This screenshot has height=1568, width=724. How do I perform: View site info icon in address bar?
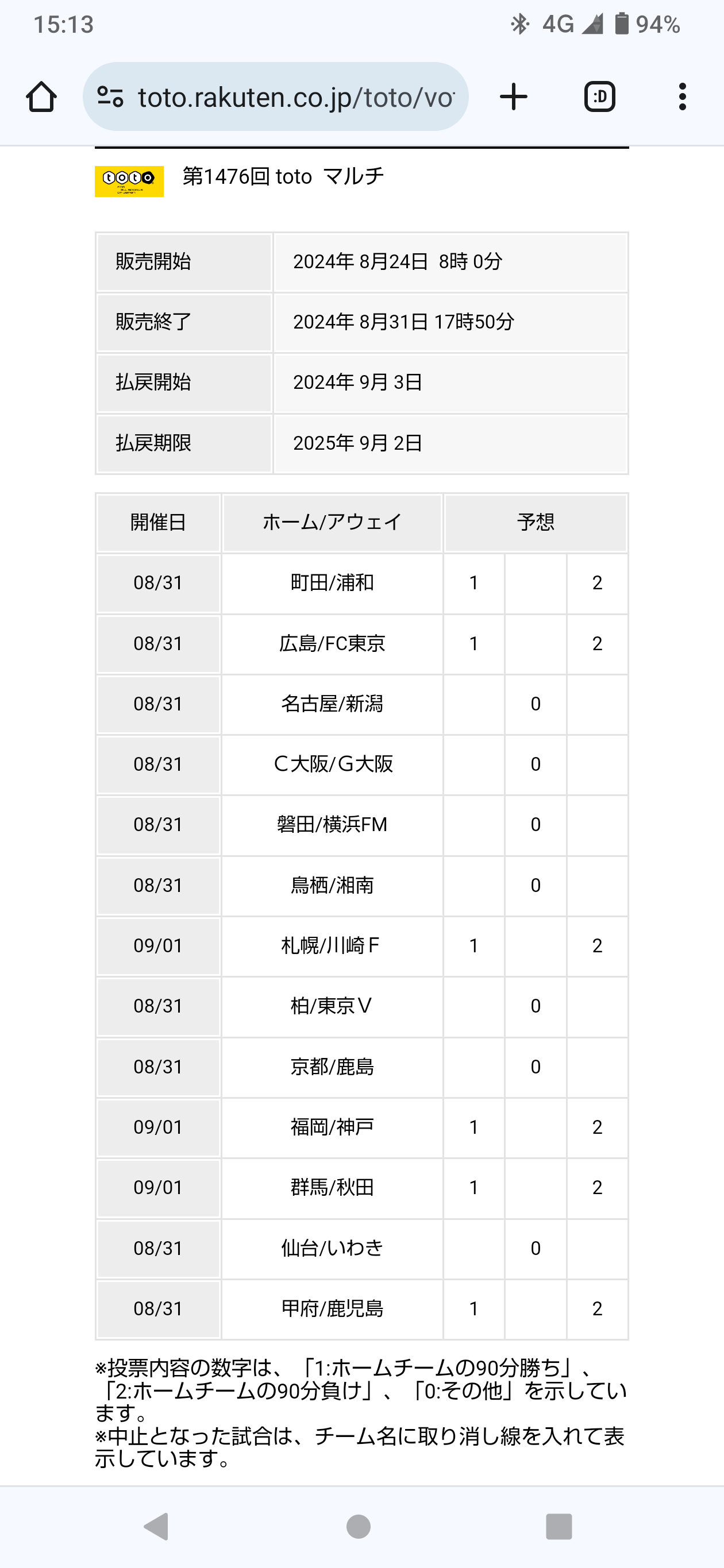pyautogui.click(x=110, y=97)
